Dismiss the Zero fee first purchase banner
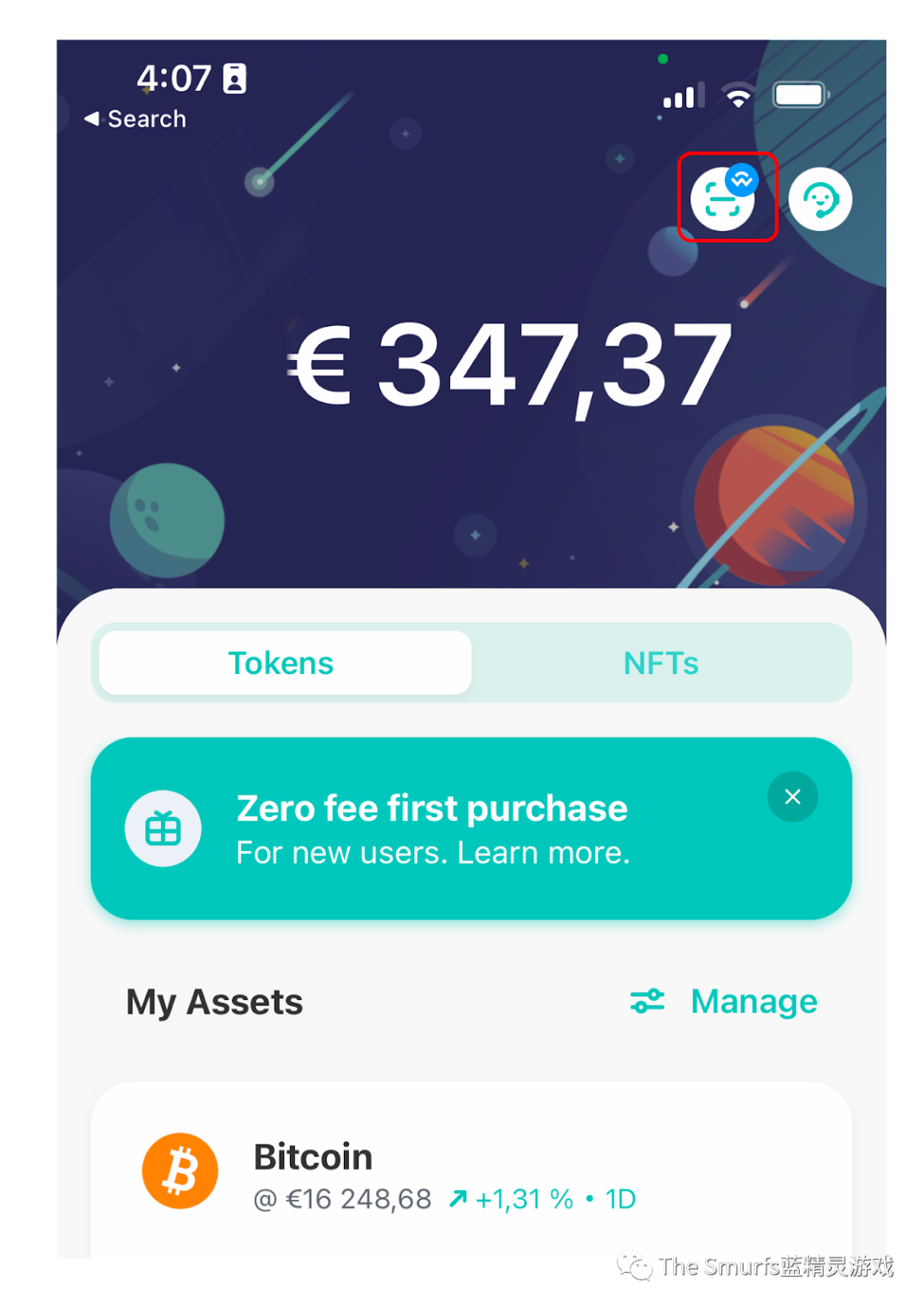Viewport: 924px width, 1307px height. [x=792, y=797]
